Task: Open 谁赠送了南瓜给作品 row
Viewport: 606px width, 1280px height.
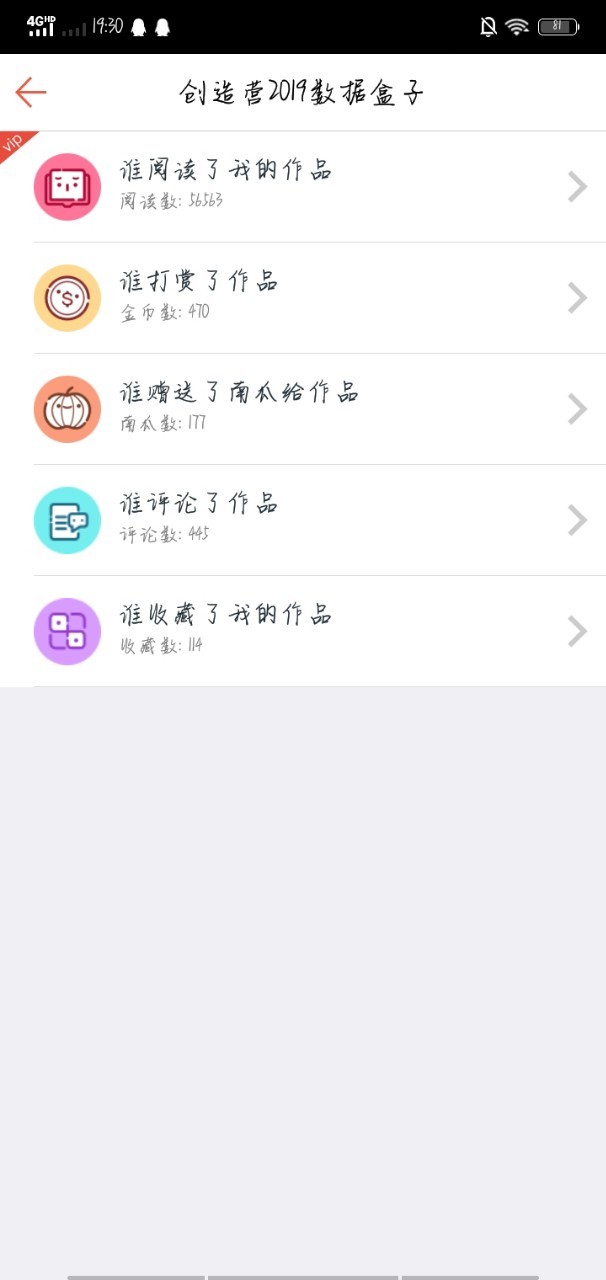Action: point(303,409)
